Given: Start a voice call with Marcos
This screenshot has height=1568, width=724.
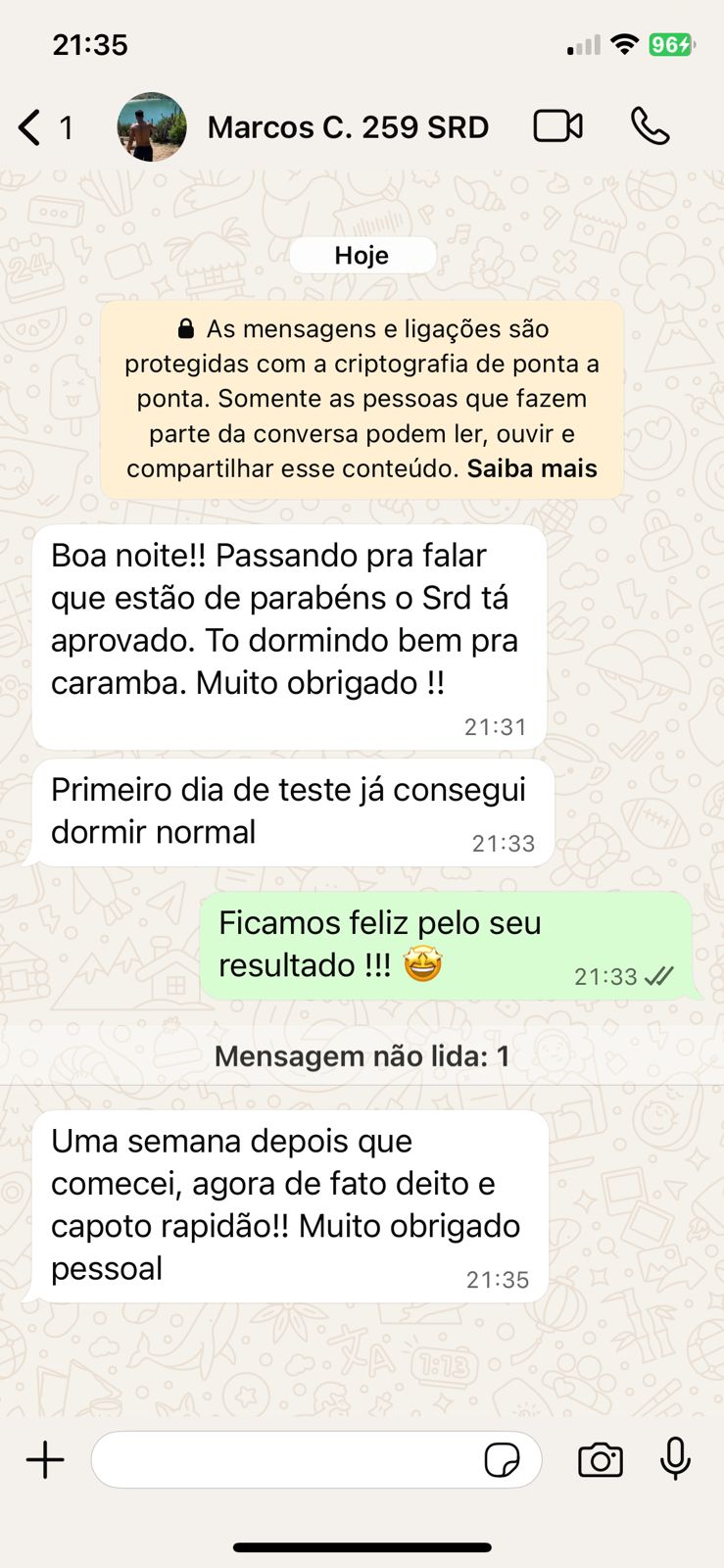Looking at the screenshot, I should point(650,126).
